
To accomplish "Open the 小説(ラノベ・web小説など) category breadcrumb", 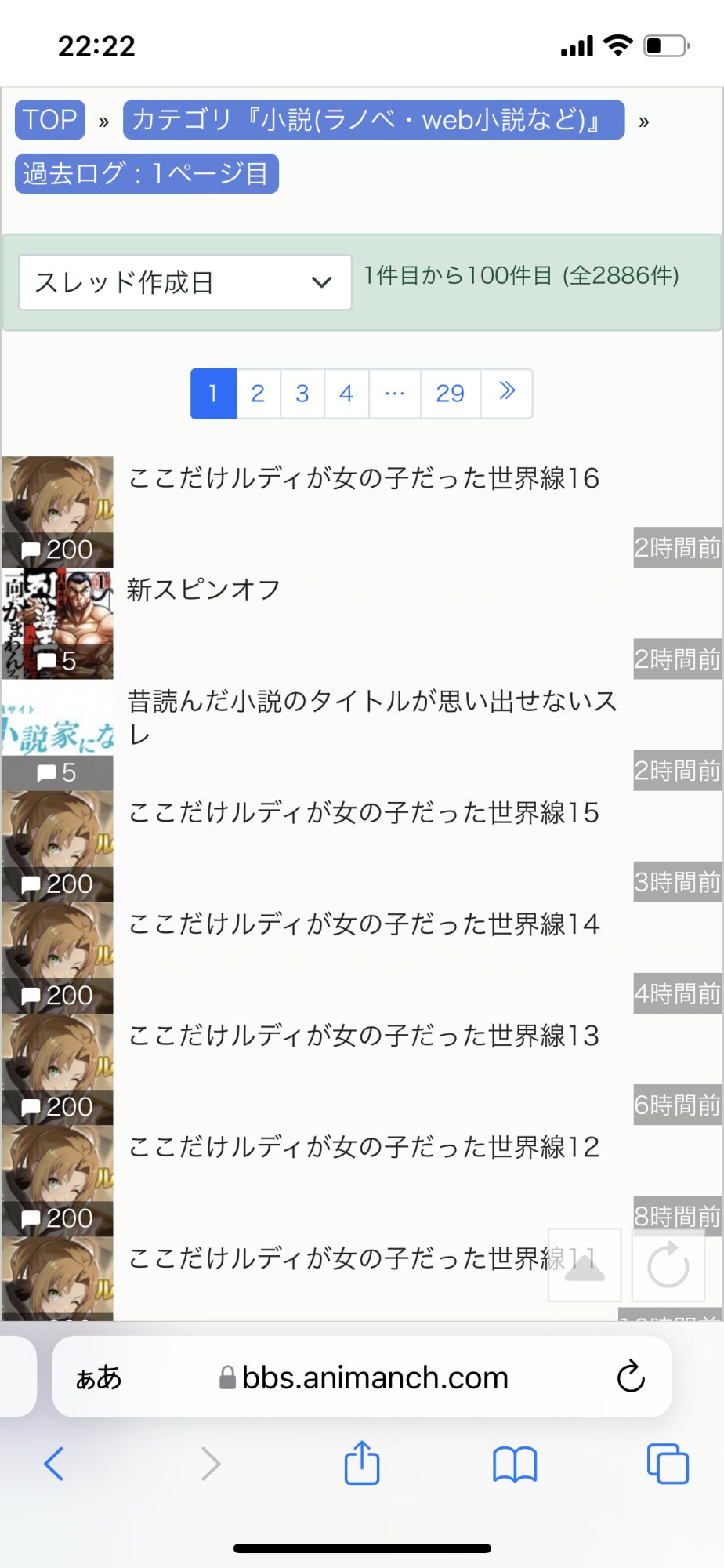I will [x=373, y=120].
